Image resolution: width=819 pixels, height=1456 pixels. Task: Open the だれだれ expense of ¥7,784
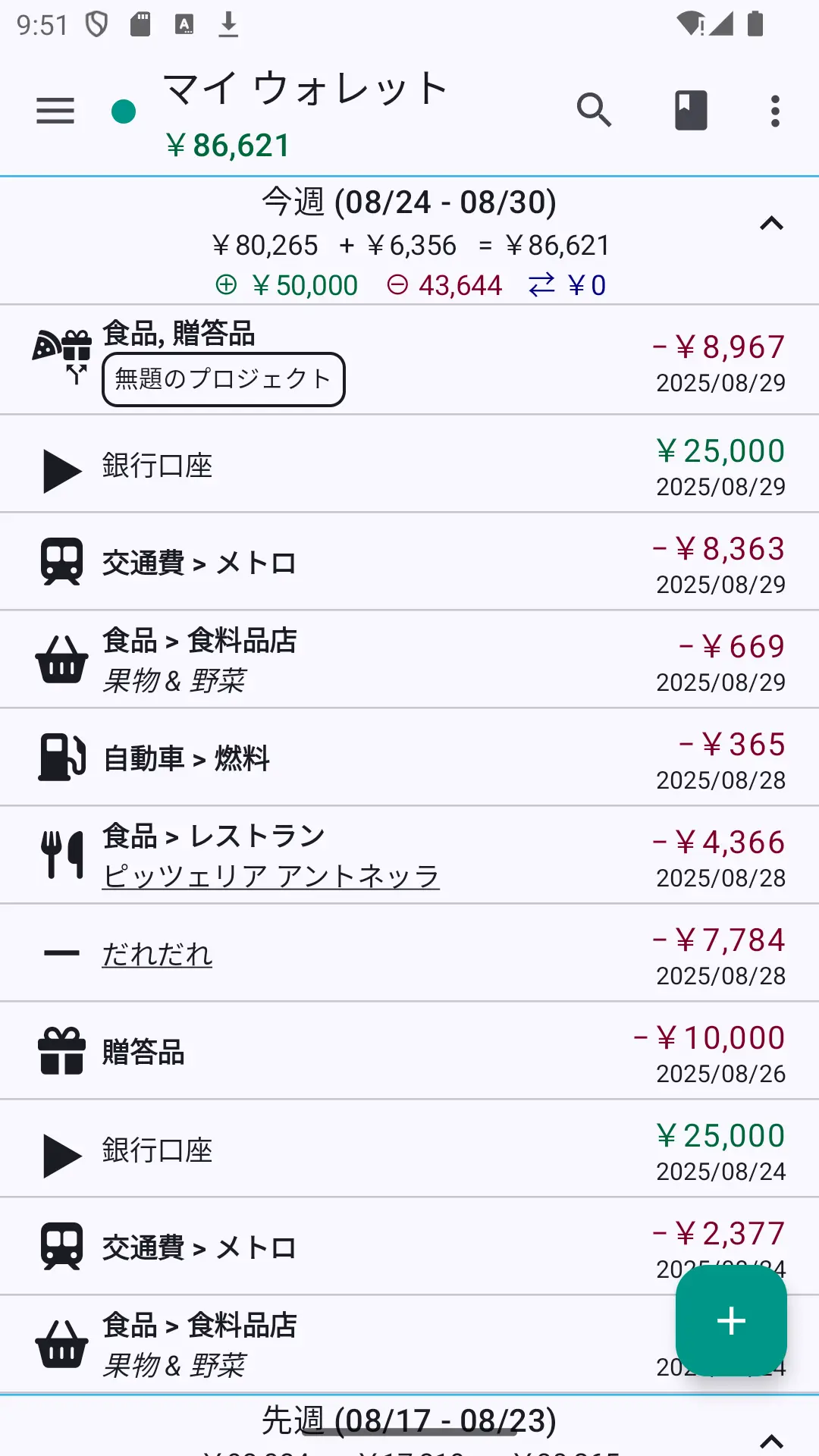coord(409,953)
